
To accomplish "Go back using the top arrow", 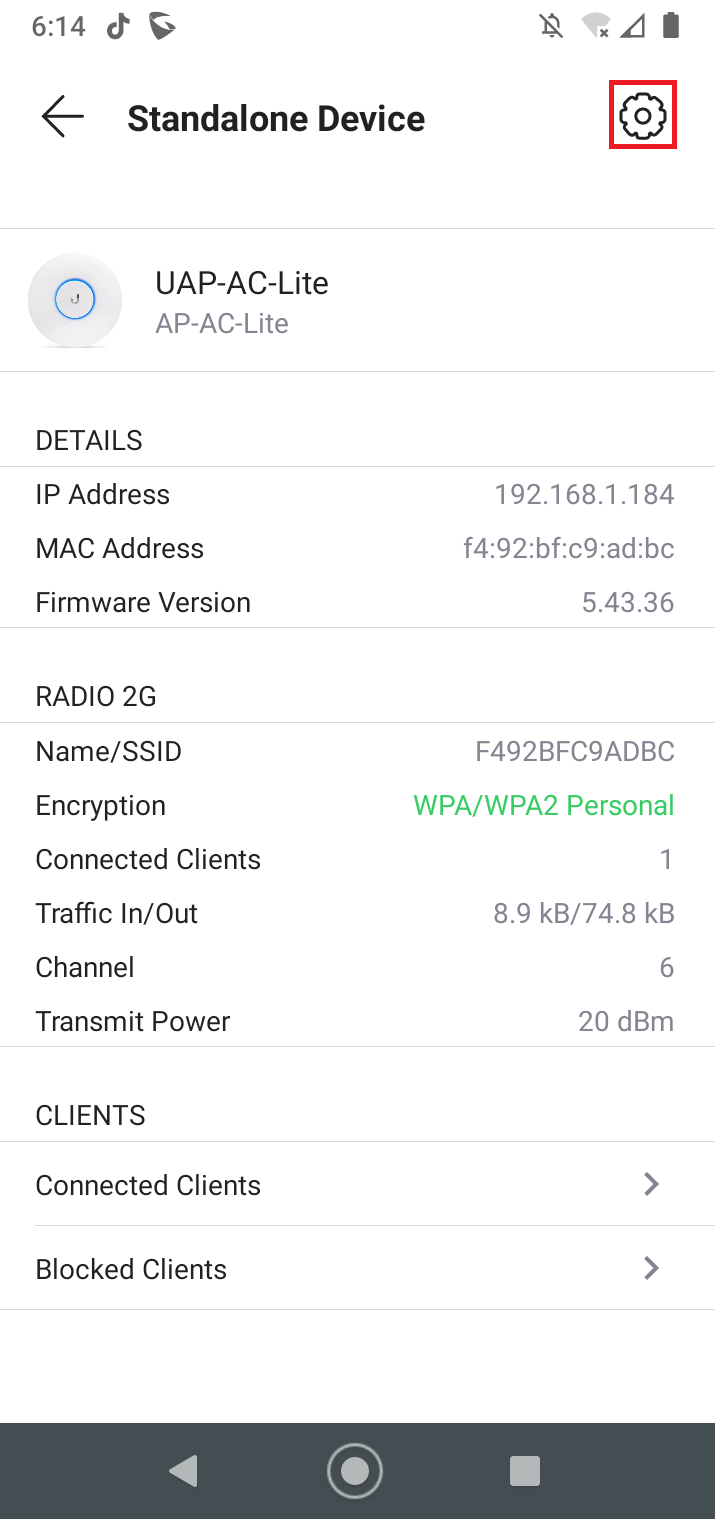I will coord(62,118).
